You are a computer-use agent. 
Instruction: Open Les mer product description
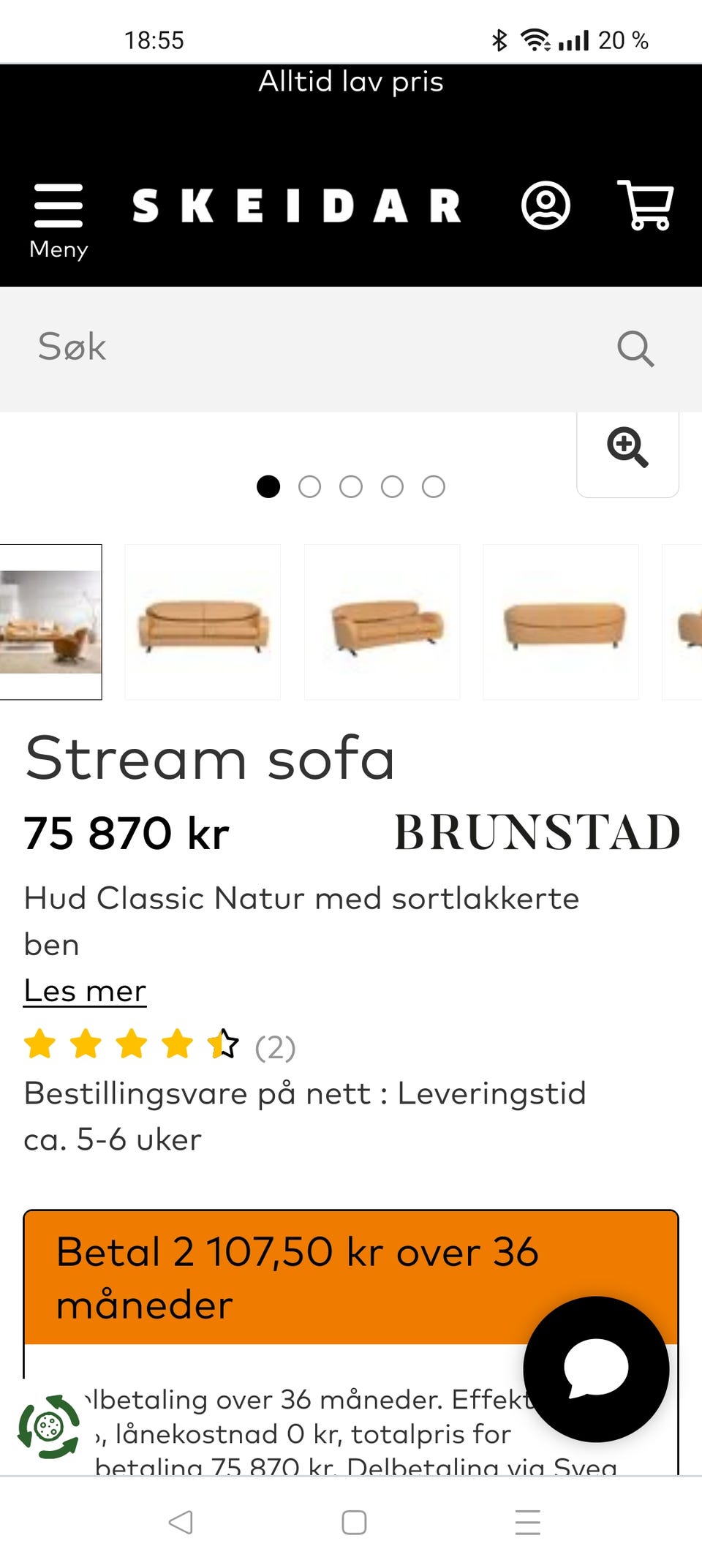85,991
